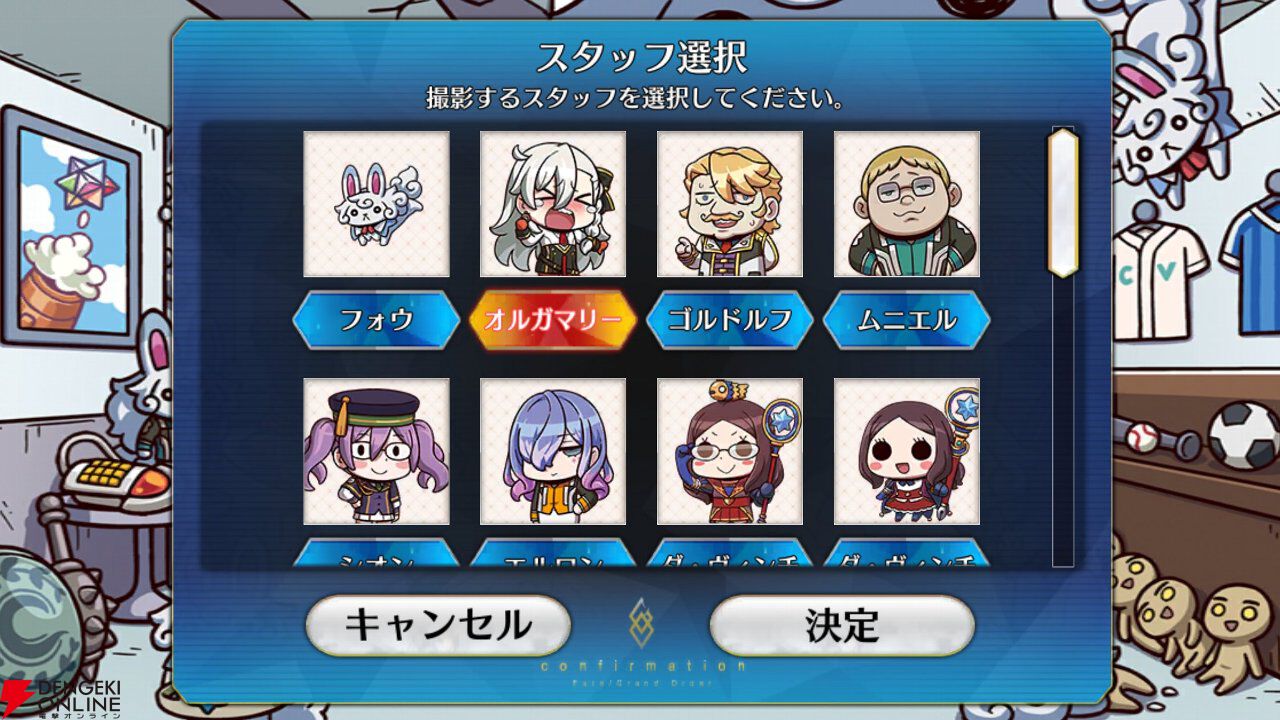Pick the ゴルドルフ portrait
Screen dimensions: 1280x720
tap(730, 204)
